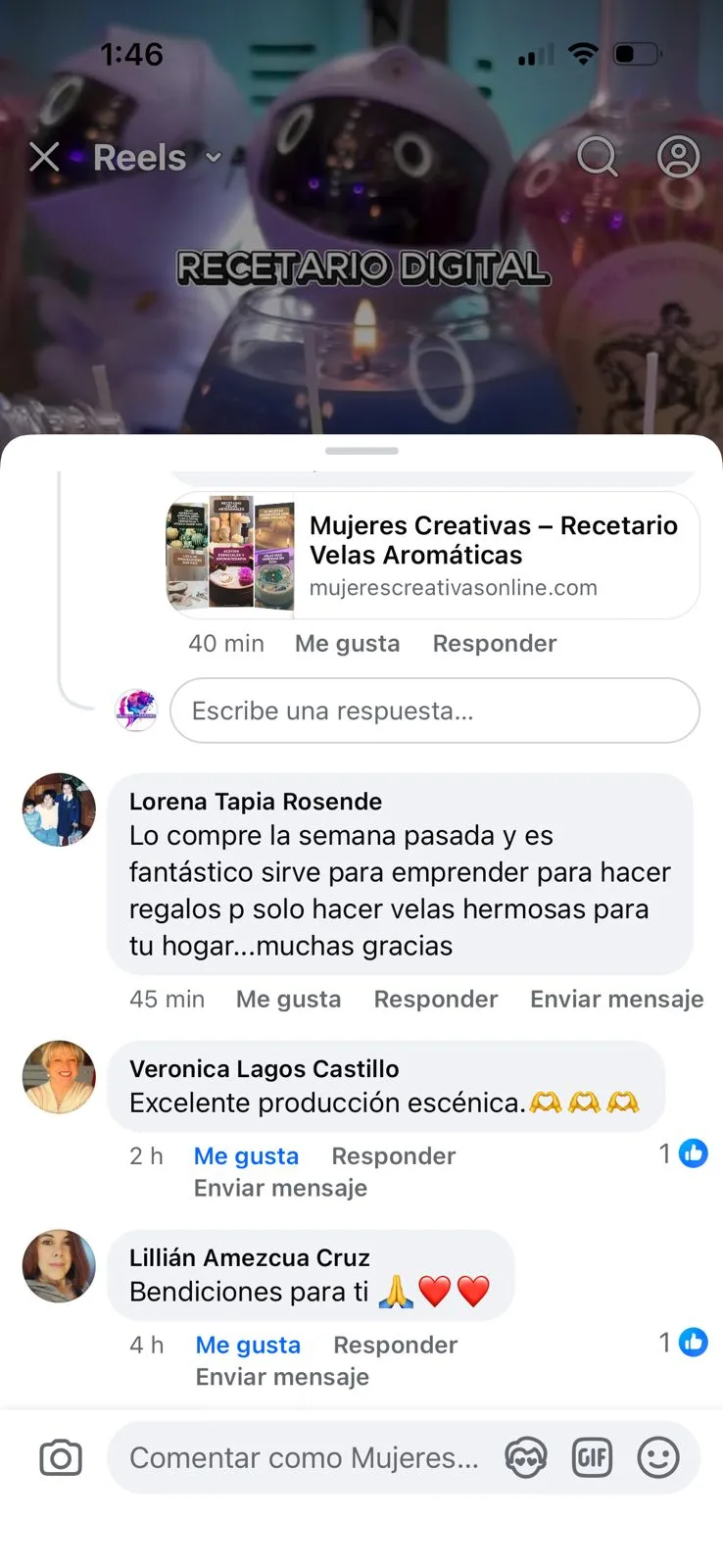Reply to Veronica Lagos Castillo's comment
Screen dimensions: 723x1568
point(393,1156)
